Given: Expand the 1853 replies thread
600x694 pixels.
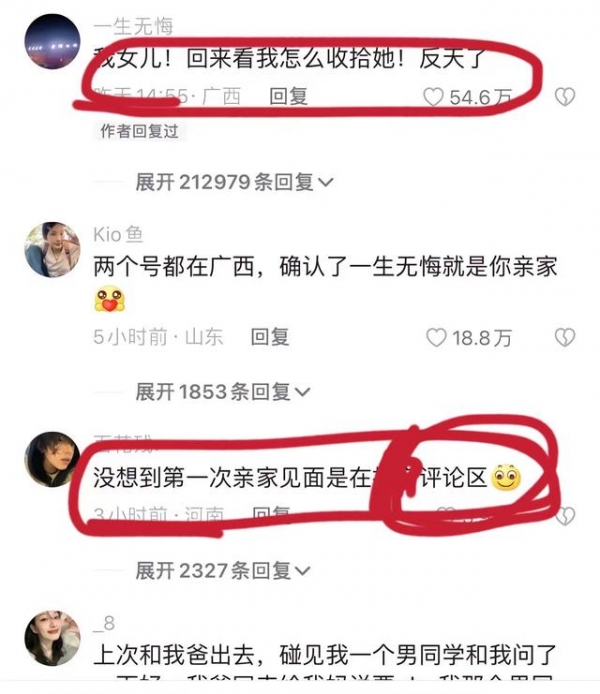Looking at the screenshot, I should coord(224,392).
